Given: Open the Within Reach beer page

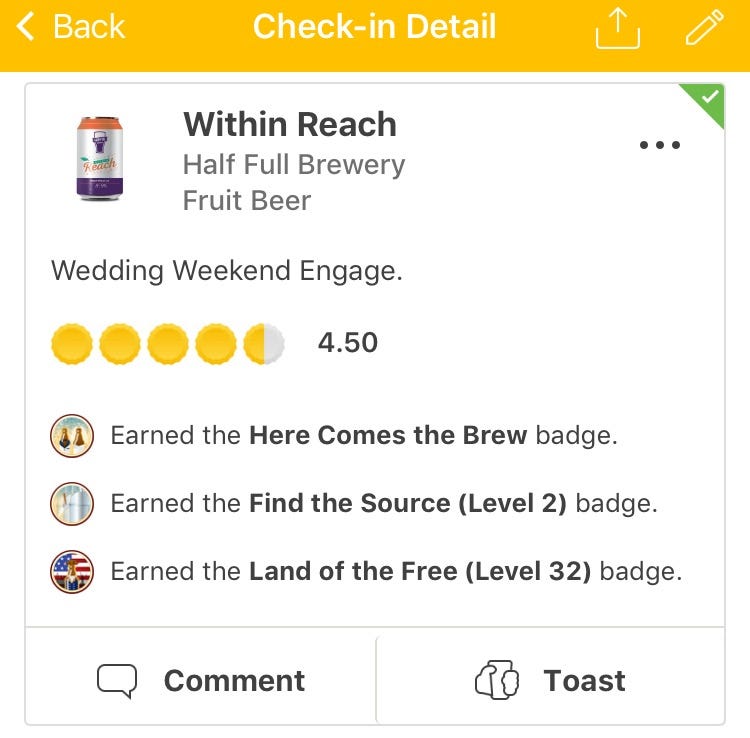Looking at the screenshot, I should [x=290, y=125].
